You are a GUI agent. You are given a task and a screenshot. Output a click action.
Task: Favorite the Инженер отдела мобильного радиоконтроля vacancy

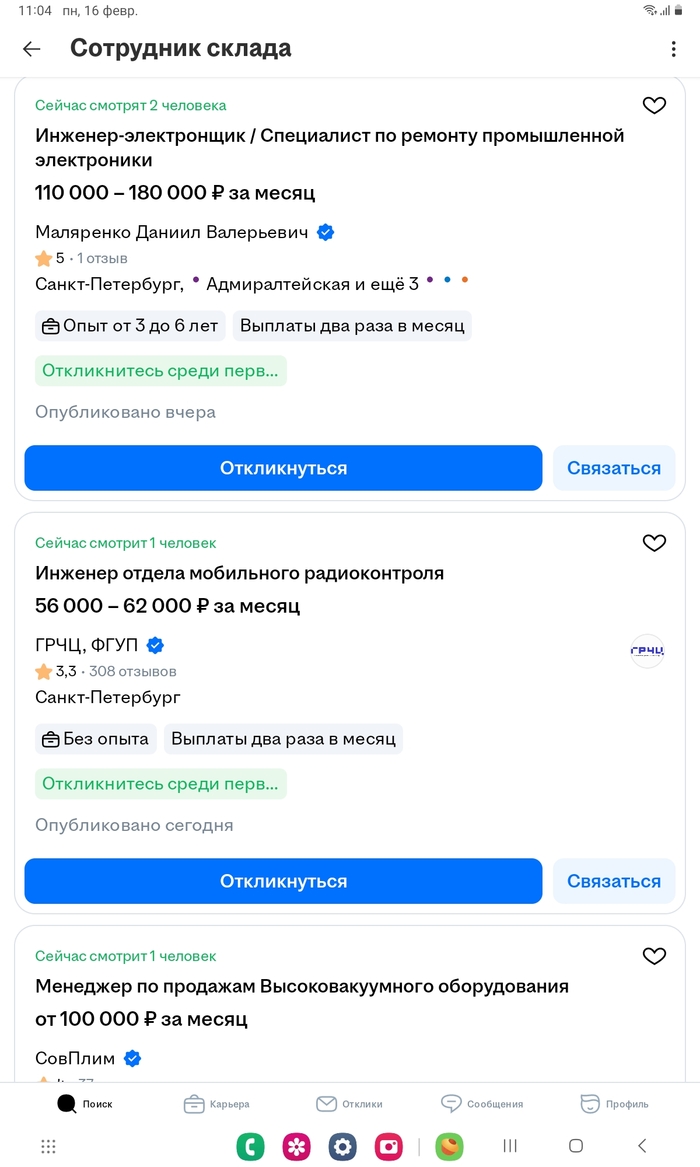(654, 543)
